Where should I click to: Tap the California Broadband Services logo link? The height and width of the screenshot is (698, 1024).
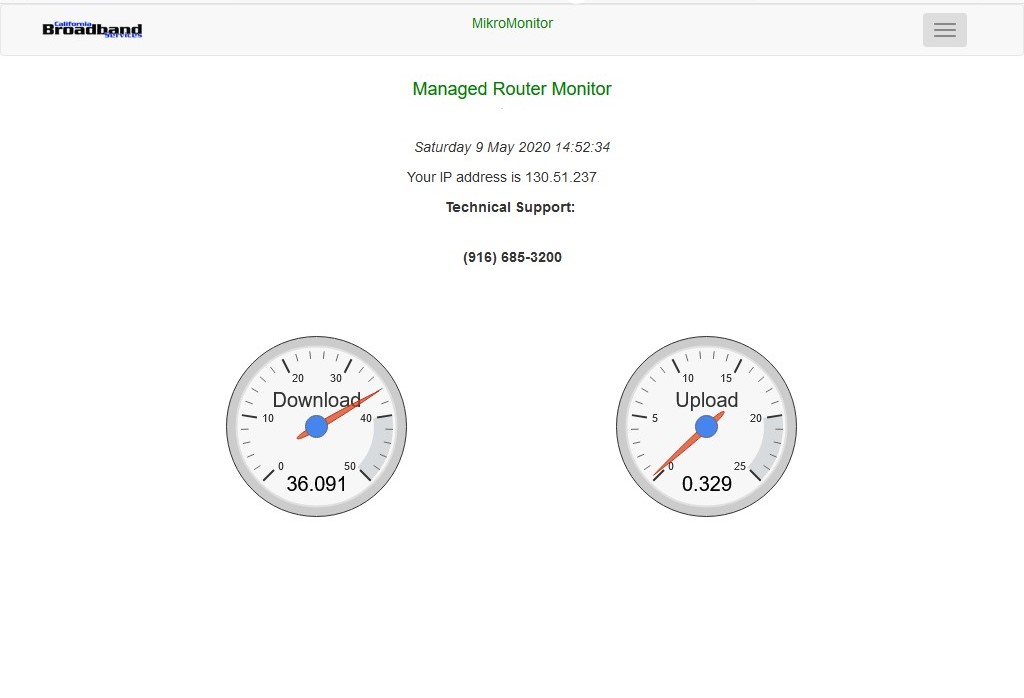92,30
